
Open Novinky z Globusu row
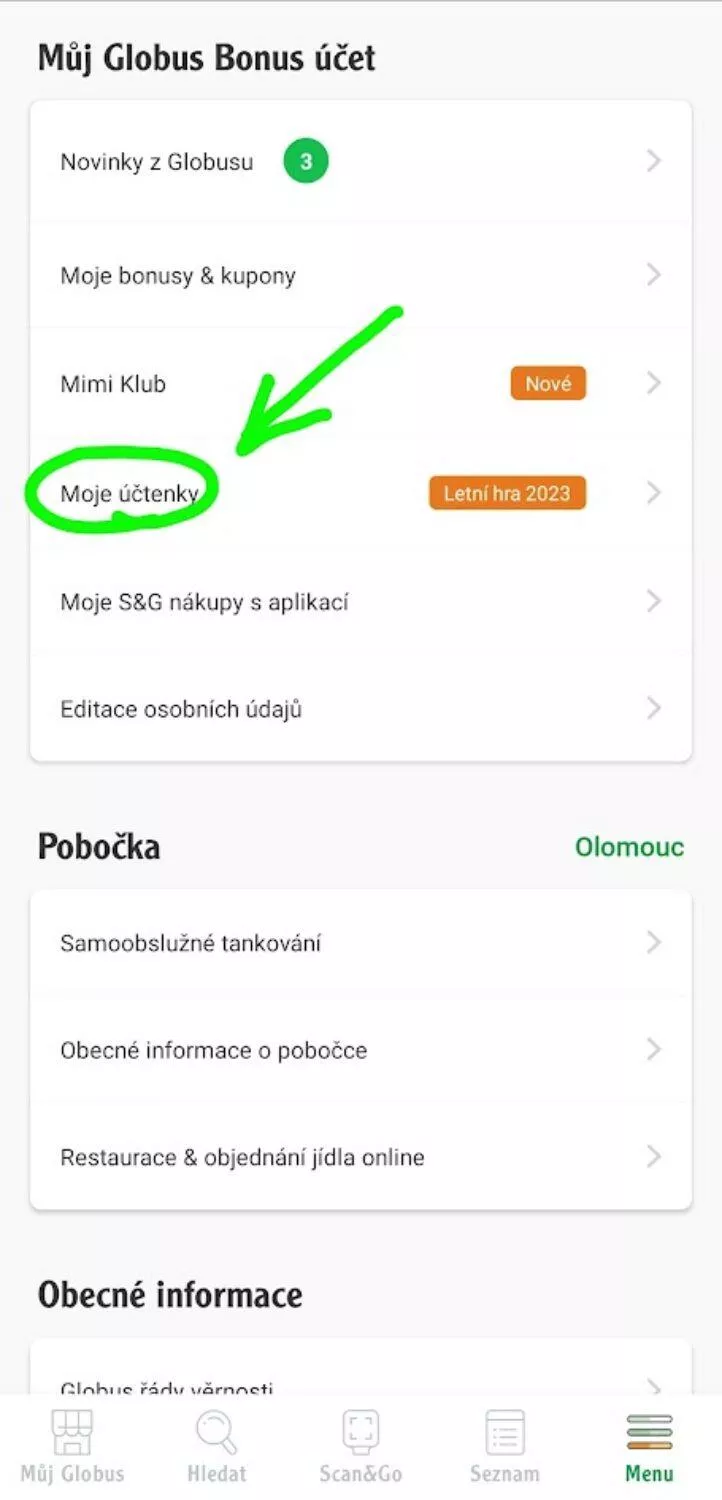point(360,162)
